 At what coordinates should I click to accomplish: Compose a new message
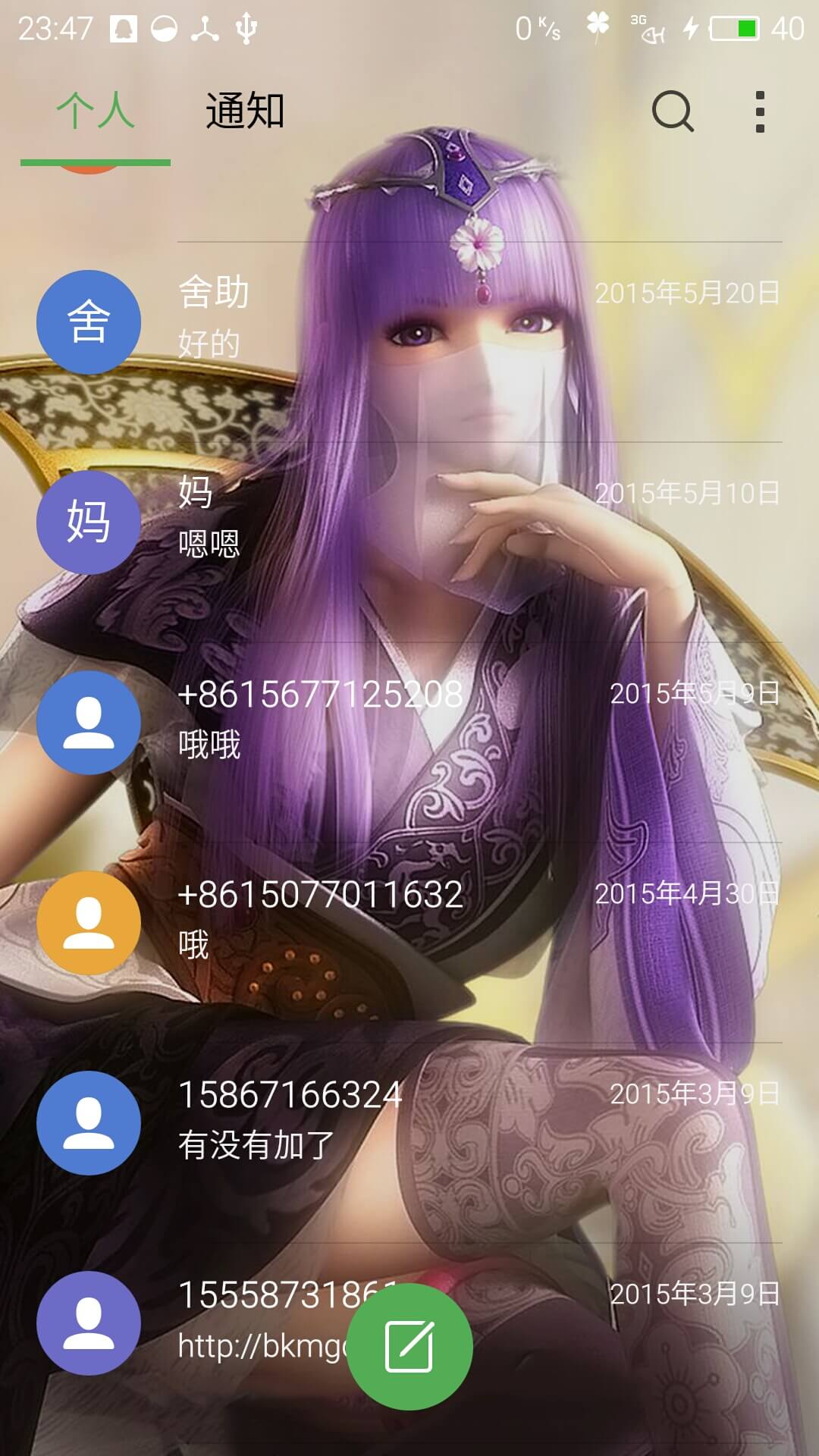pyautogui.click(x=409, y=1347)
